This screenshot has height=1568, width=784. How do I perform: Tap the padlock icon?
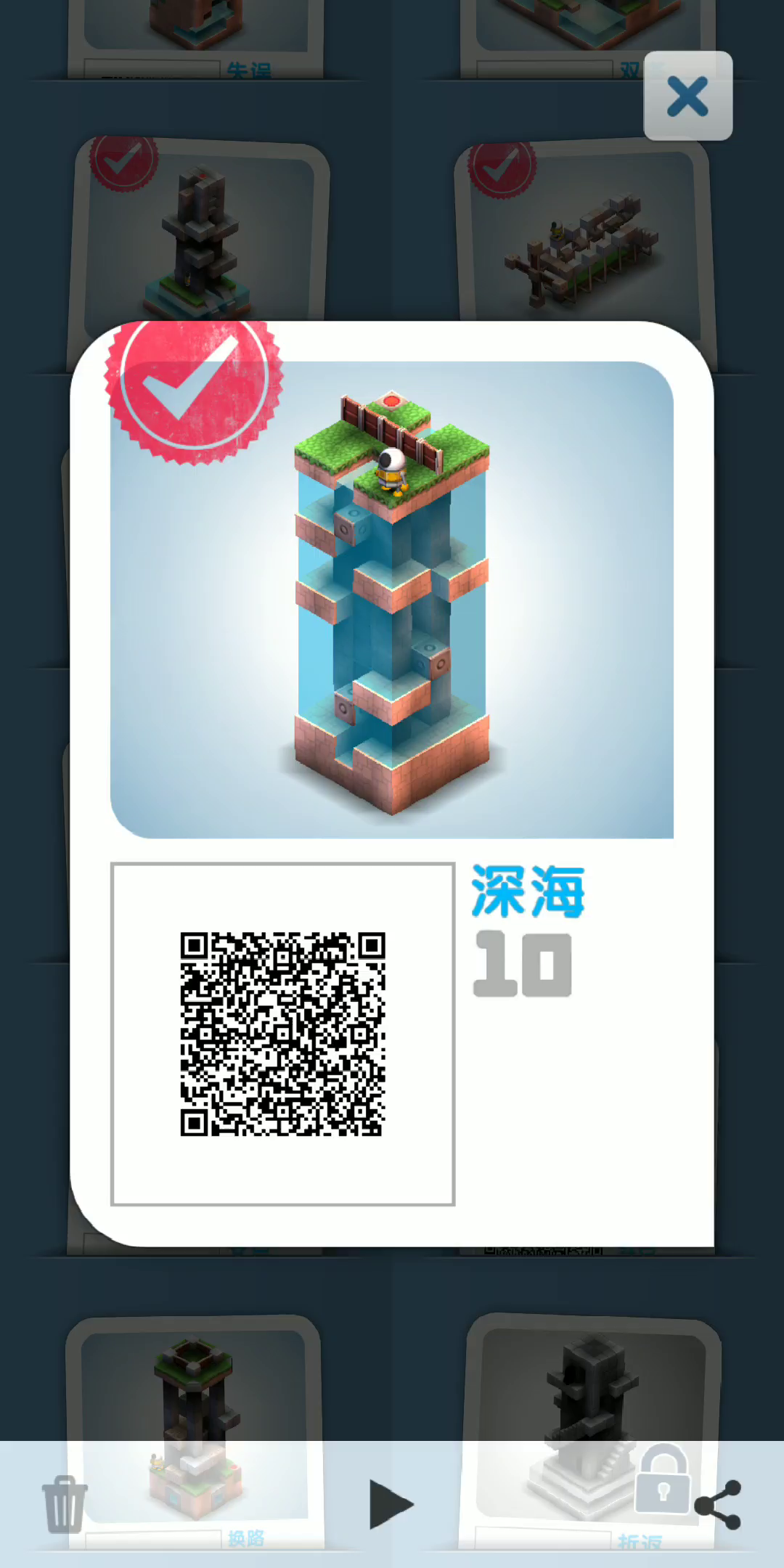(x=662, y=1478)
